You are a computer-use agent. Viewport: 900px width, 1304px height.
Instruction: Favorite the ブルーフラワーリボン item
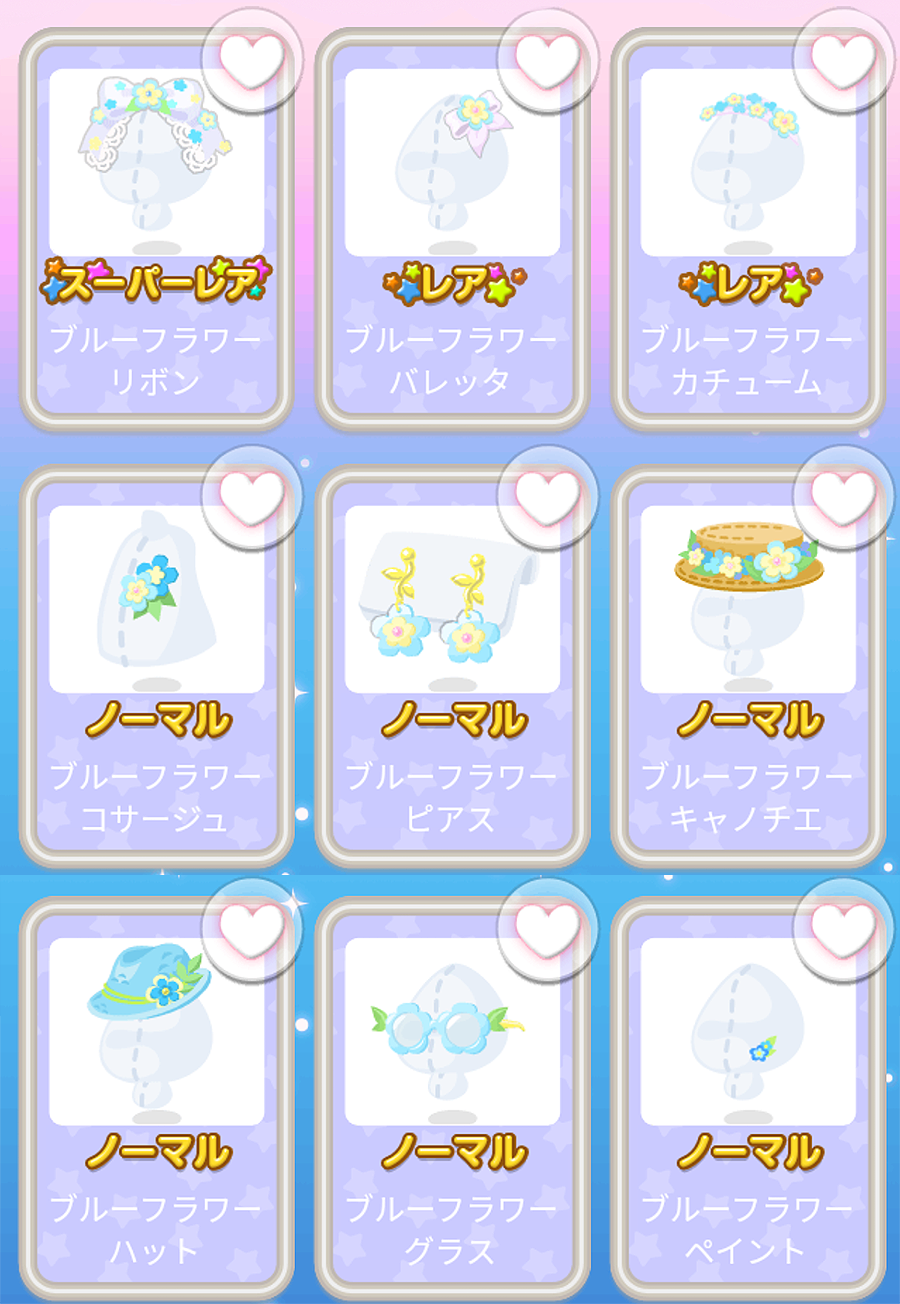251,60
